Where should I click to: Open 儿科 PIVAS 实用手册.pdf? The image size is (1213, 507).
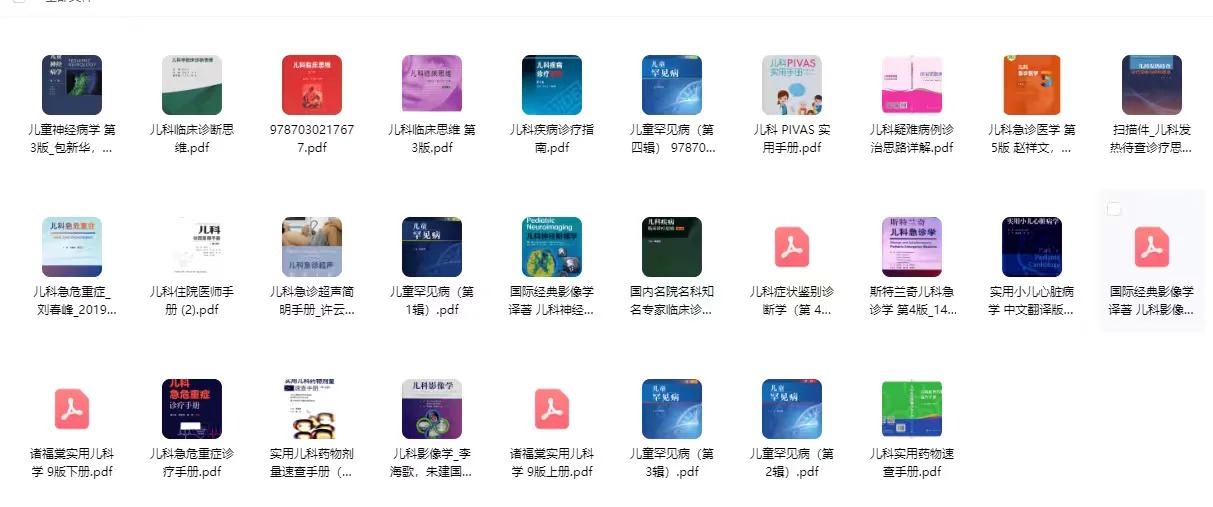pos(792,85)
